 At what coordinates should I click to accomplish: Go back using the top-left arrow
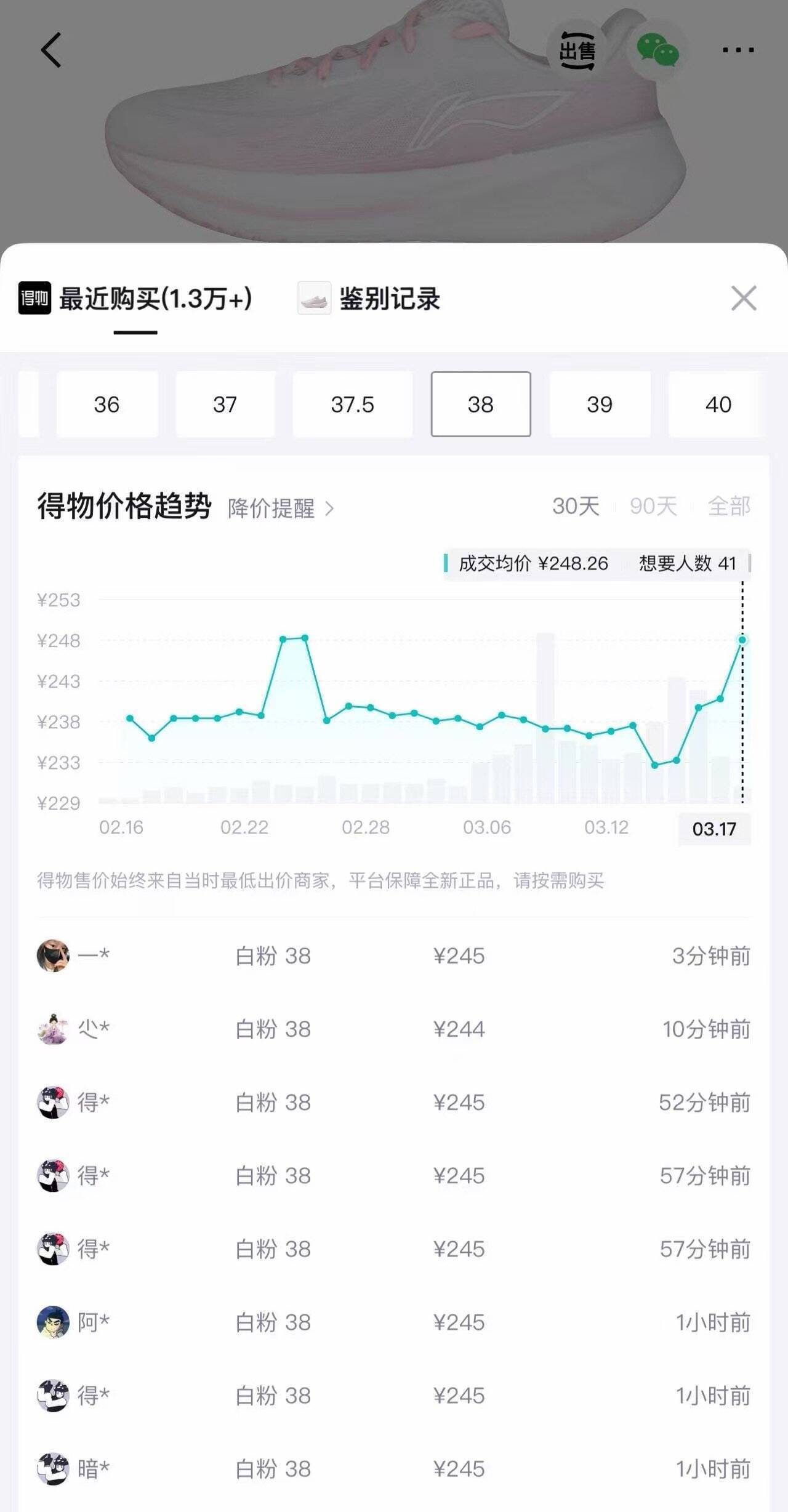pos(51,50)
